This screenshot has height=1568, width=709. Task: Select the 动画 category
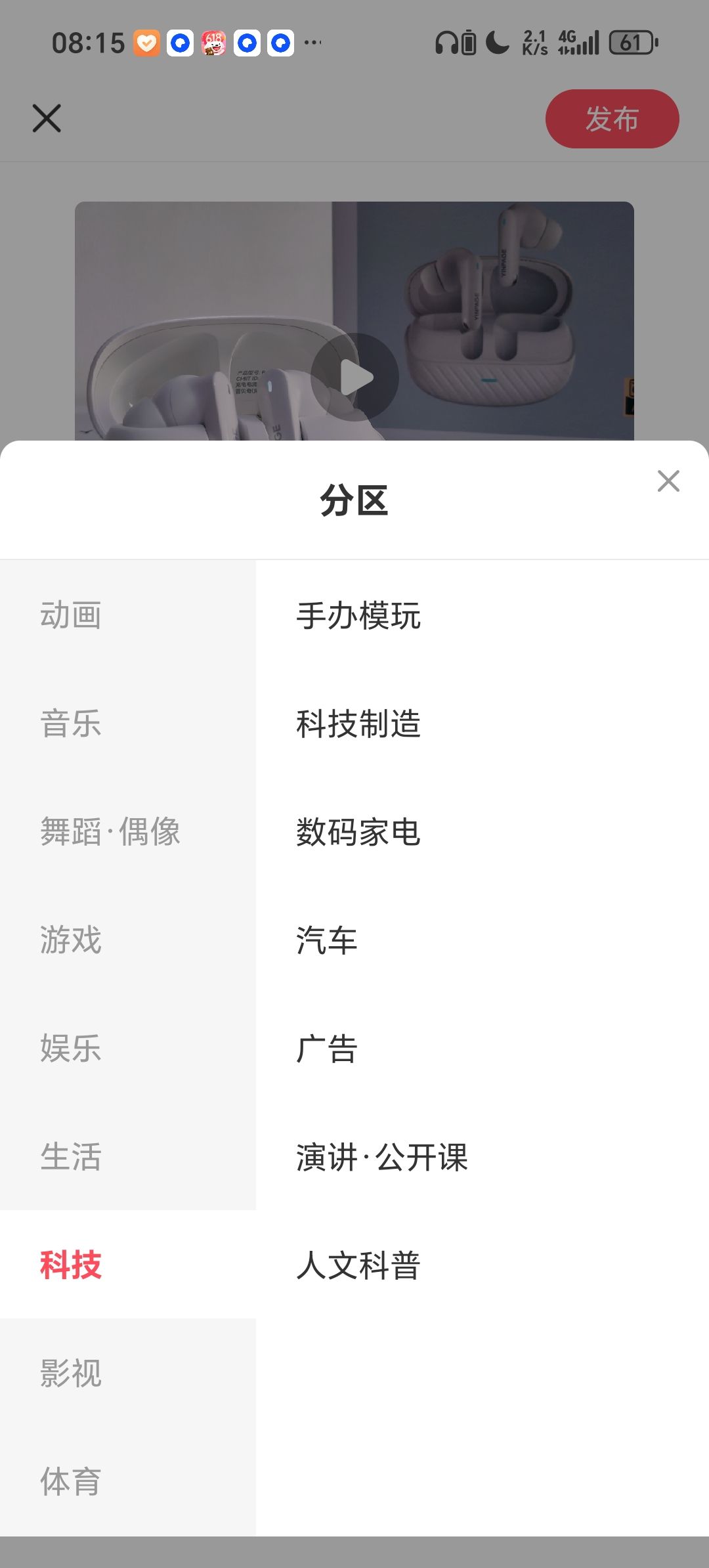click(x=71, y=615)
